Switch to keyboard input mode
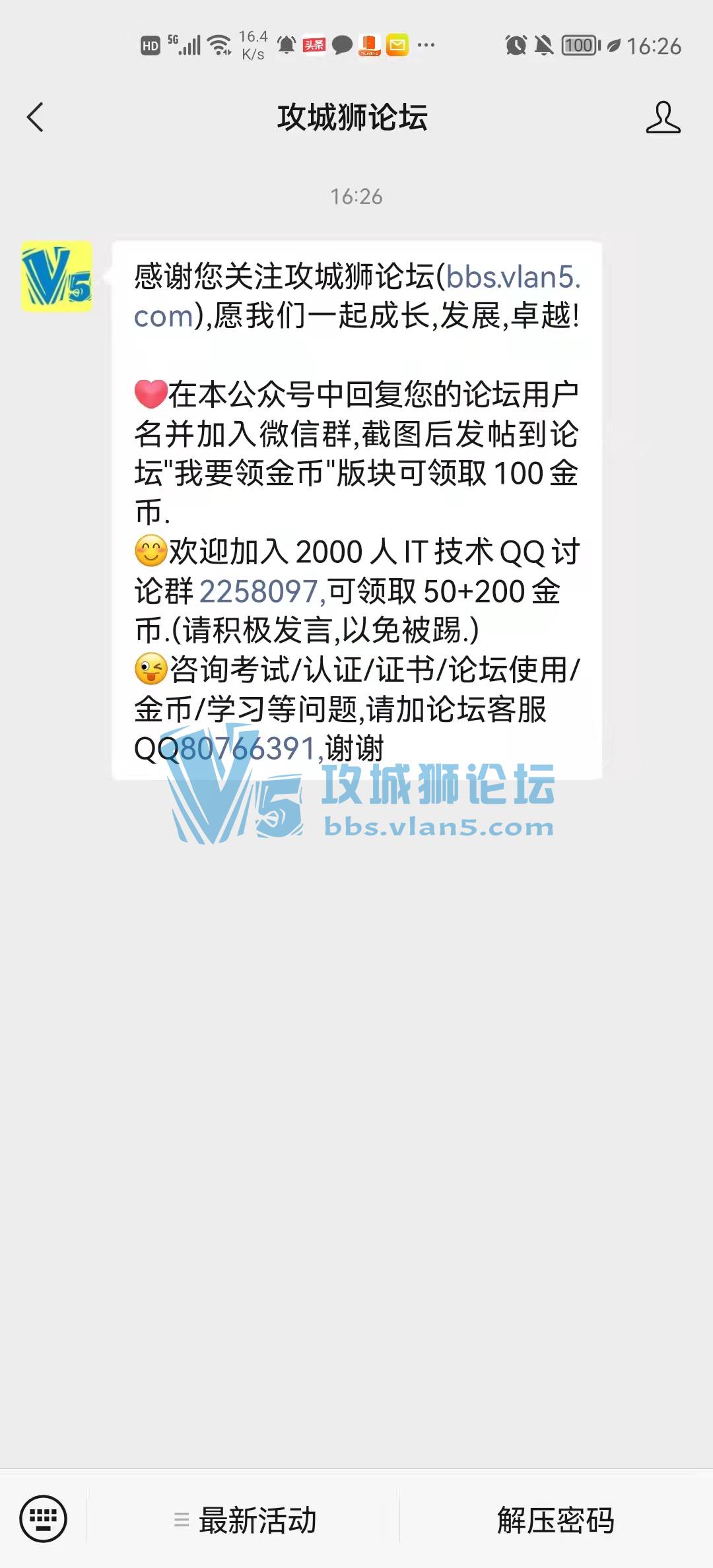The image size is (713, 1568). pyautogui.click(x=44, y=1519)
